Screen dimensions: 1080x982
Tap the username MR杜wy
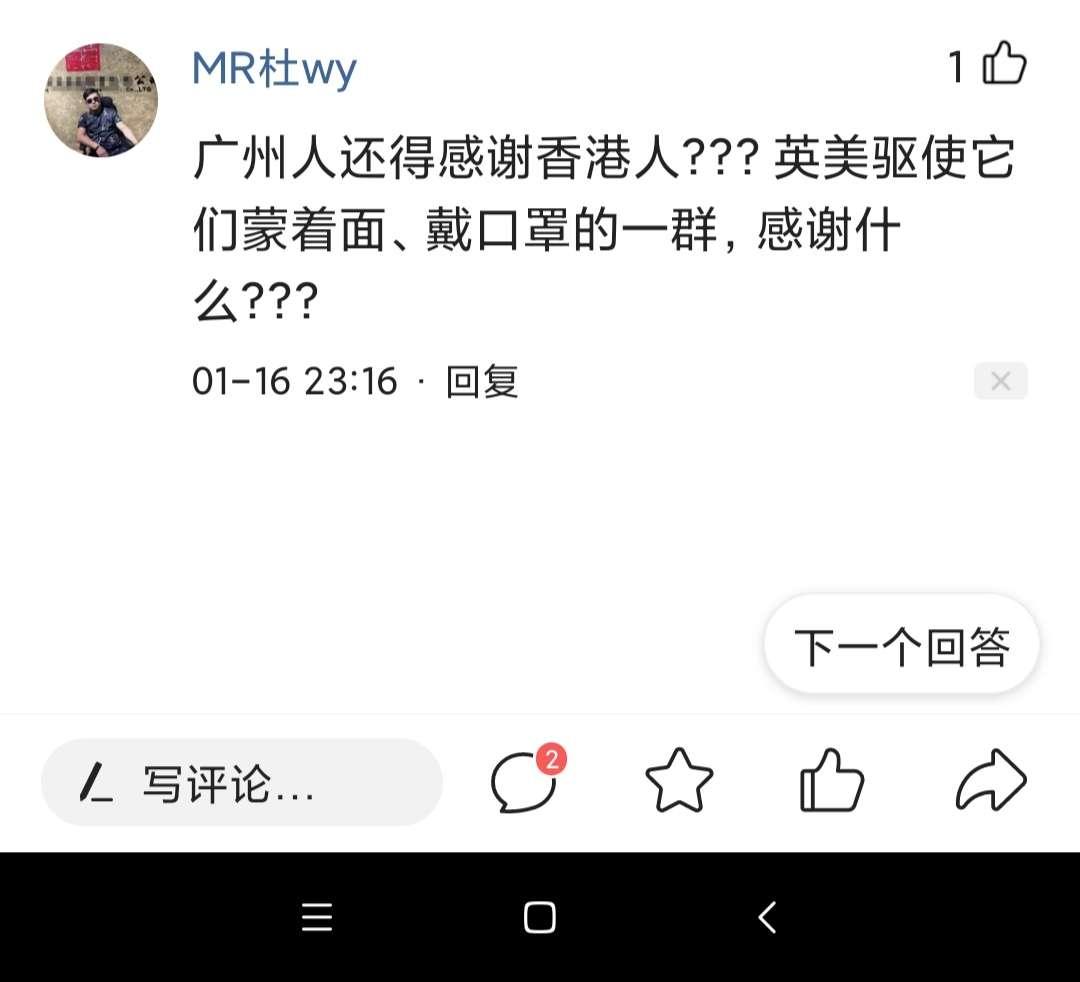(x=274, y=68)
